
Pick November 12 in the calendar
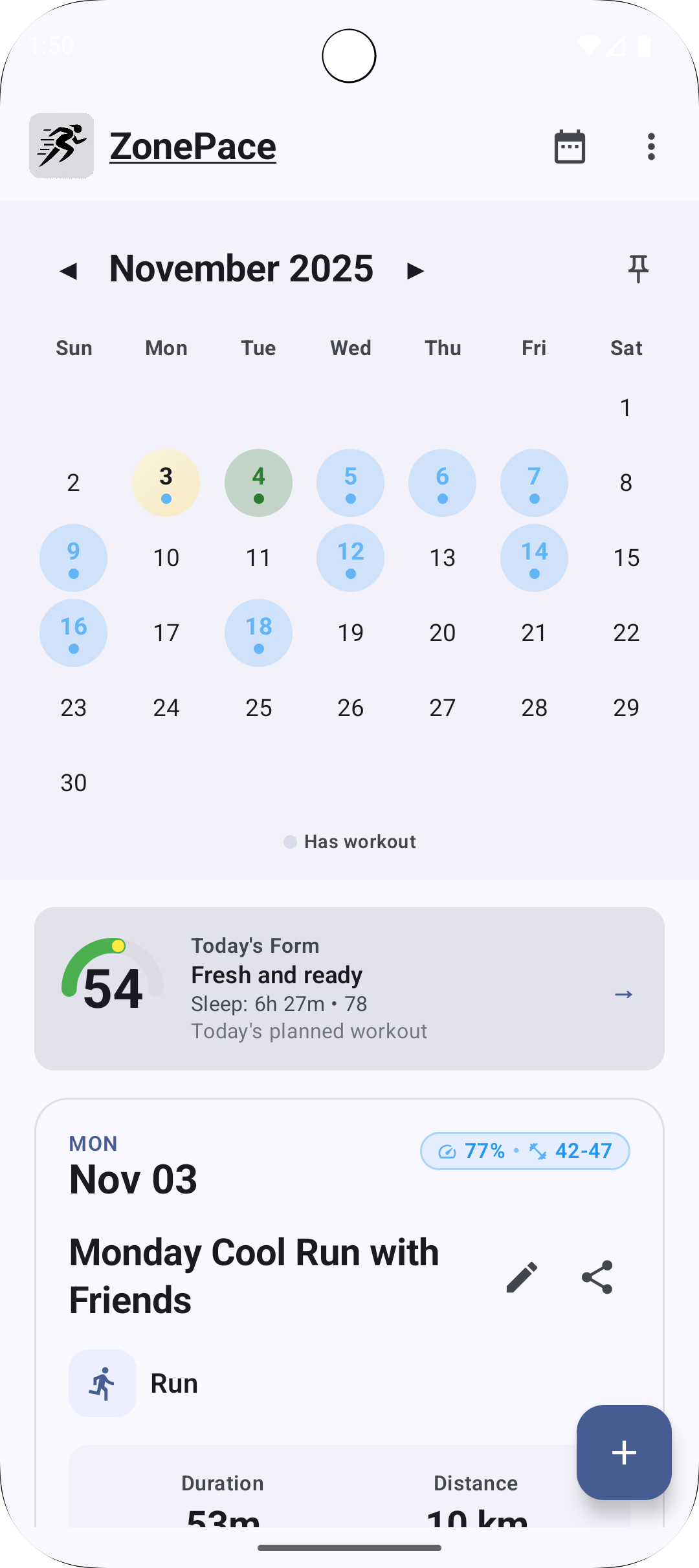[x=350, y=558]
